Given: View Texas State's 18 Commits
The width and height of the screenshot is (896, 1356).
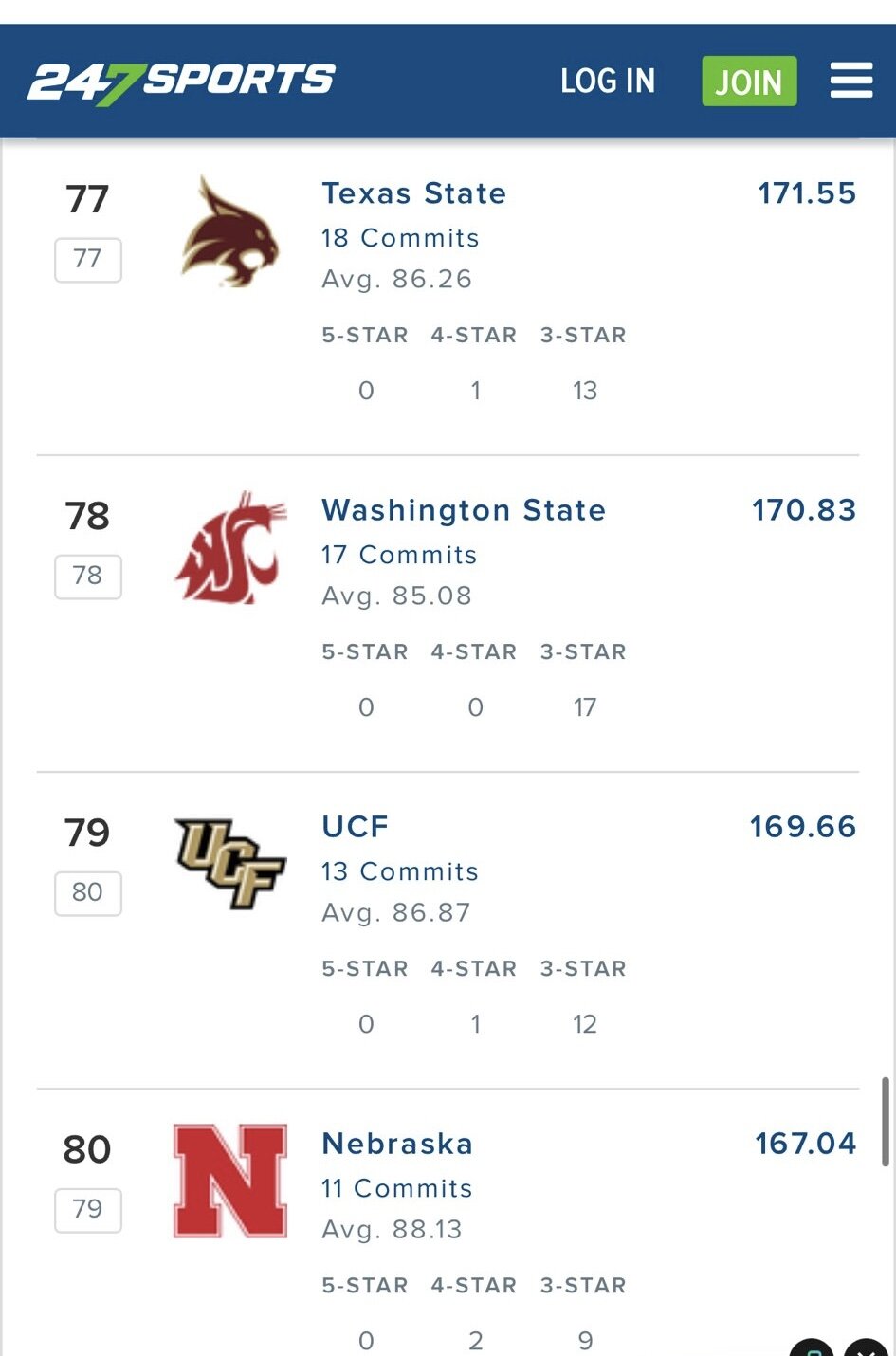Looking at the screenshot, I should (400, 238).
